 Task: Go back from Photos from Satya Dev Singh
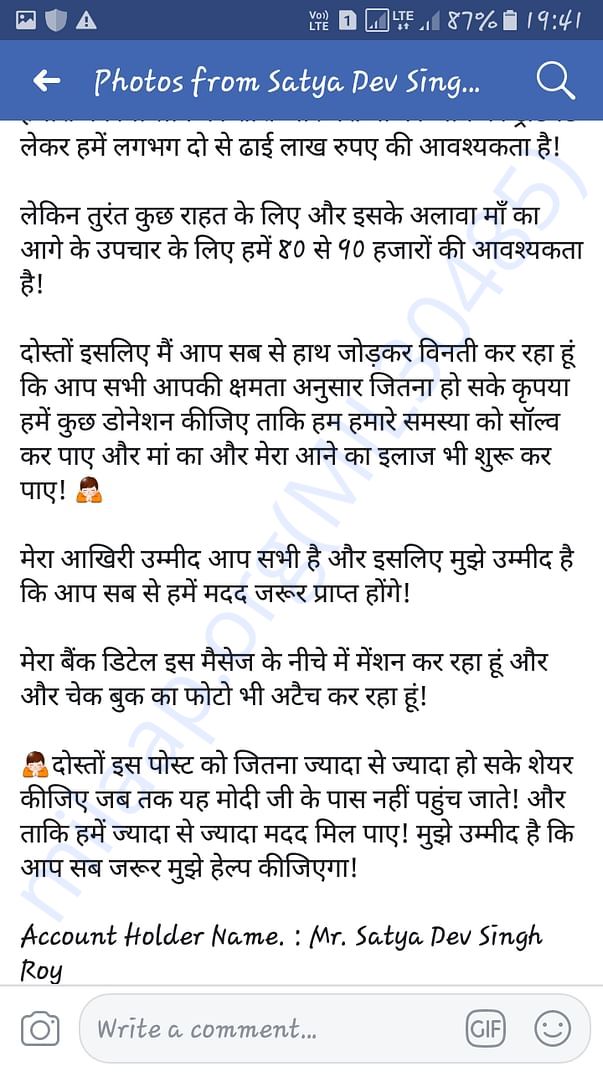(x=46, y=81)
